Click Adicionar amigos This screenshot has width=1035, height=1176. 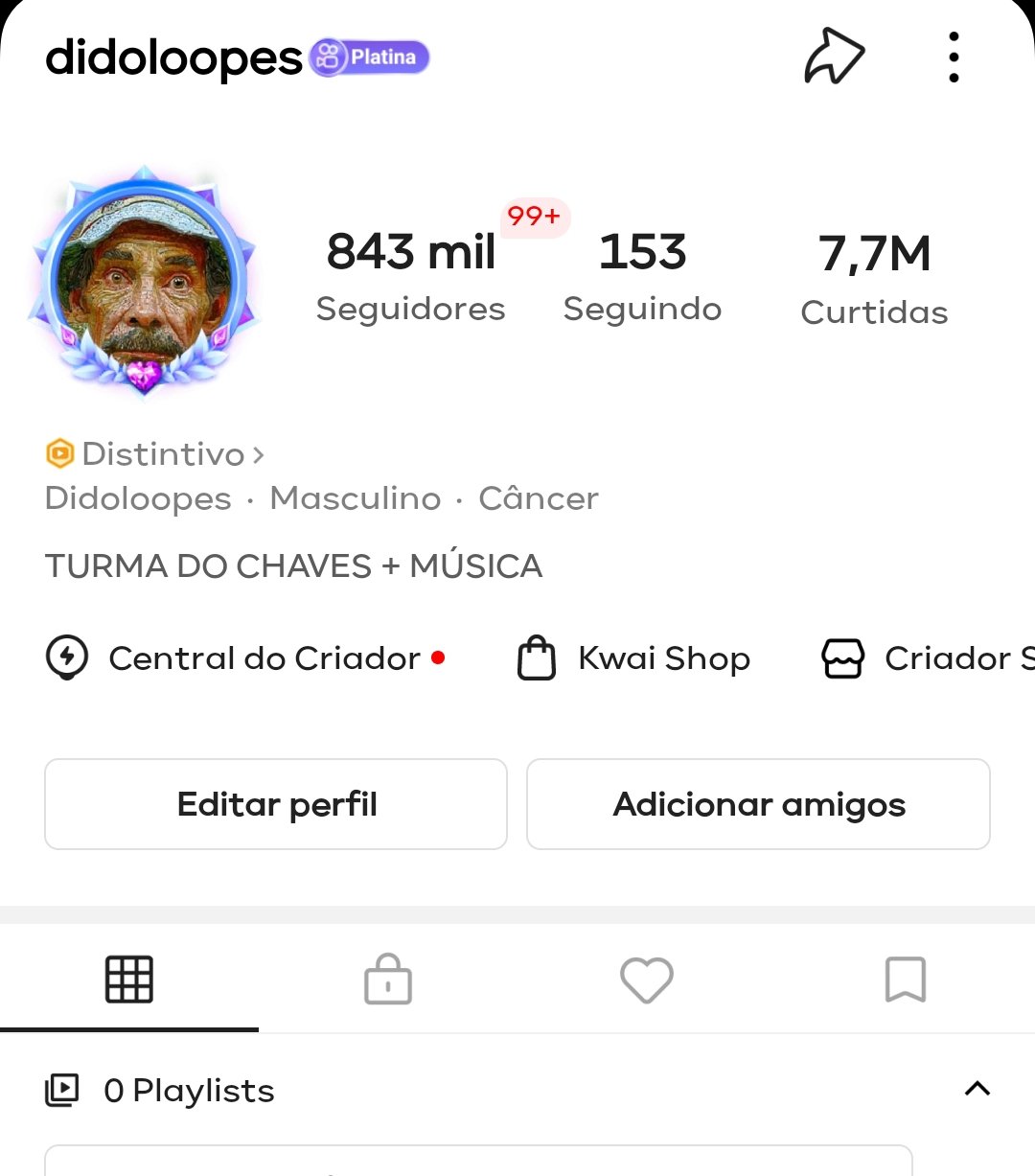coord(758,804)
